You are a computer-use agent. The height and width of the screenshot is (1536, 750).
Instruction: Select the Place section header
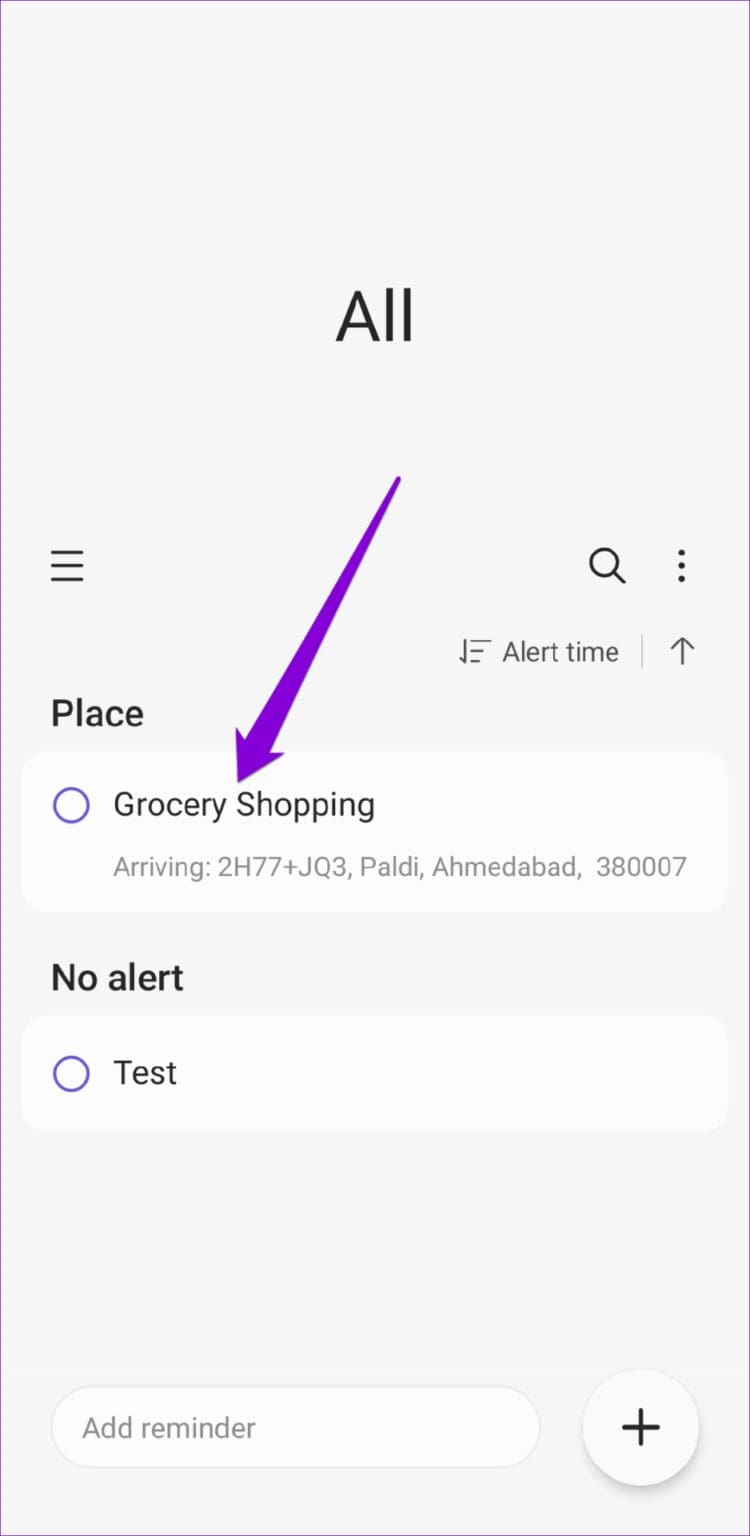click(96, 713)
